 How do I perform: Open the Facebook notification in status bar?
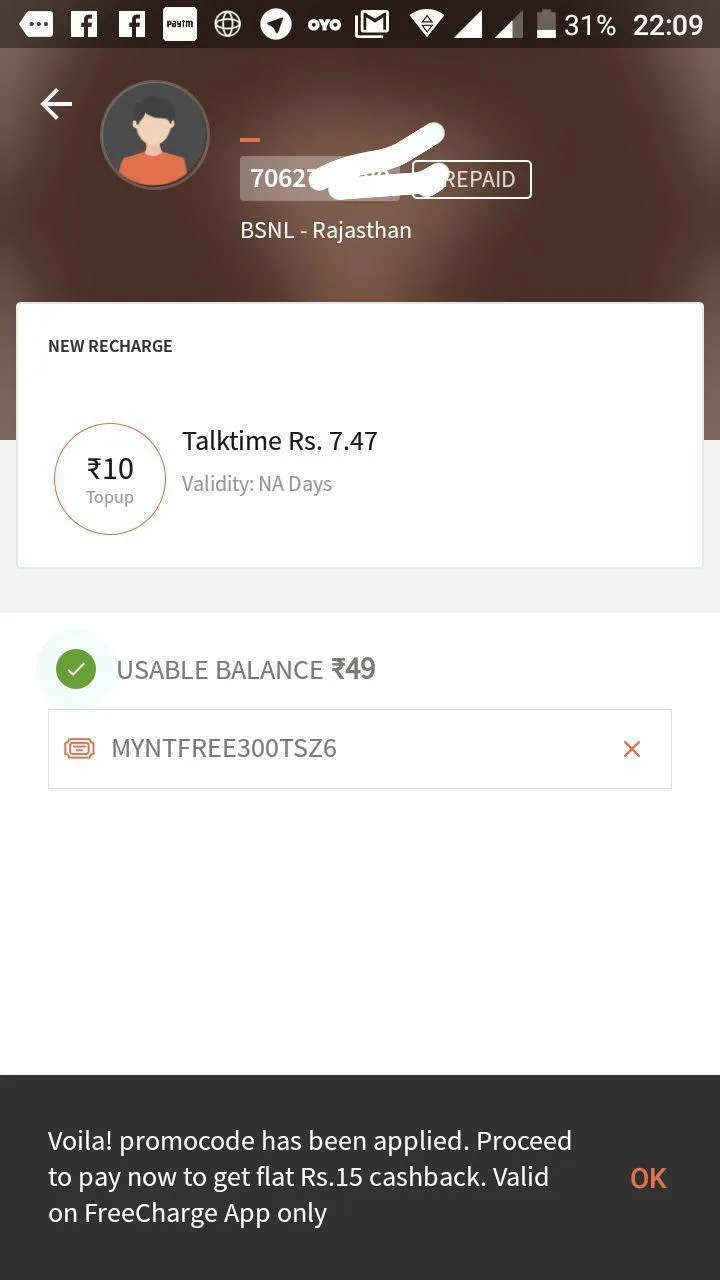[x=85, y=22]
